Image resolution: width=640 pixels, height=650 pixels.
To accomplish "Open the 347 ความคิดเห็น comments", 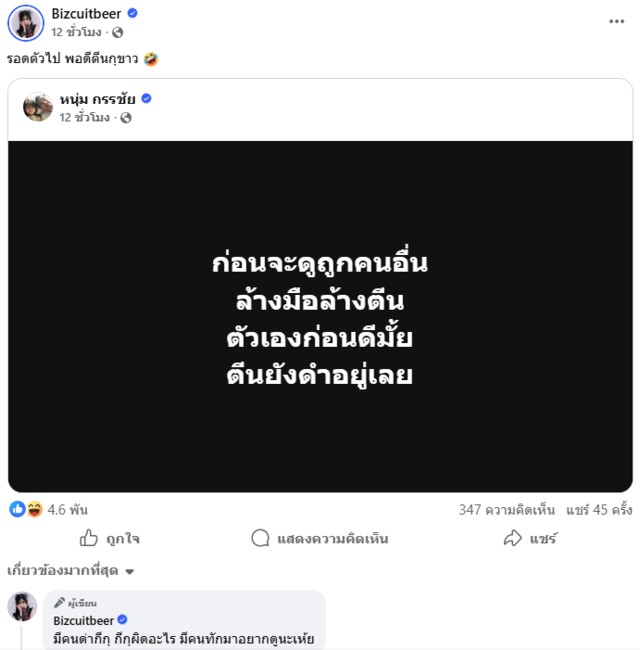I will (x=506, y=509).
